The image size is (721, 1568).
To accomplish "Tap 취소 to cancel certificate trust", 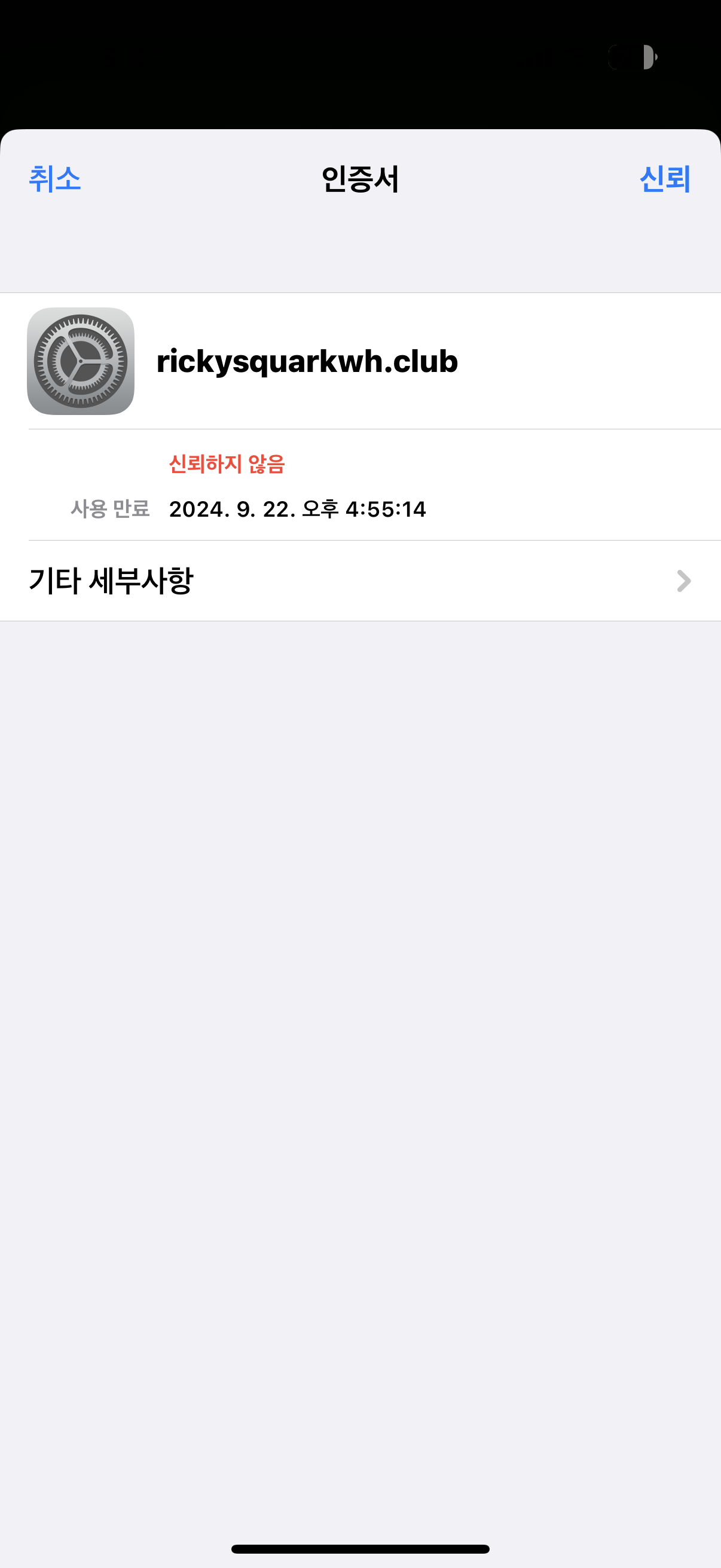I will pos(55,179).
